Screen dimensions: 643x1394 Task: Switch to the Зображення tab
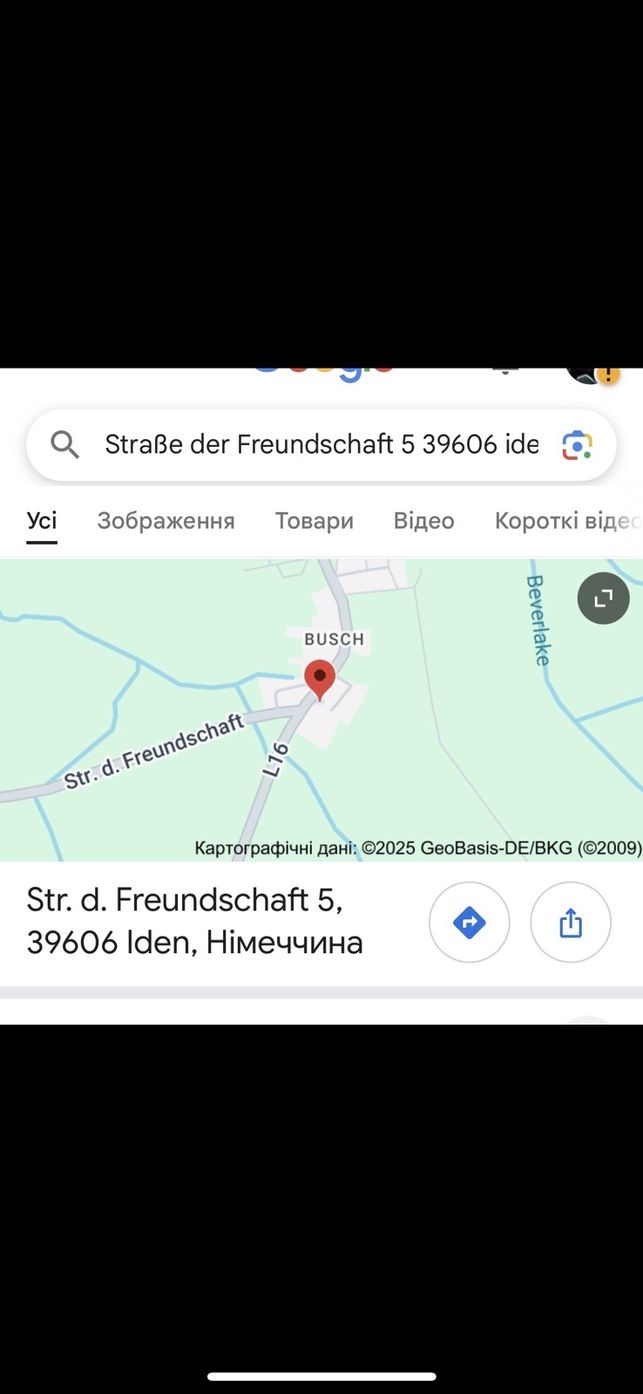click(166, 521)
